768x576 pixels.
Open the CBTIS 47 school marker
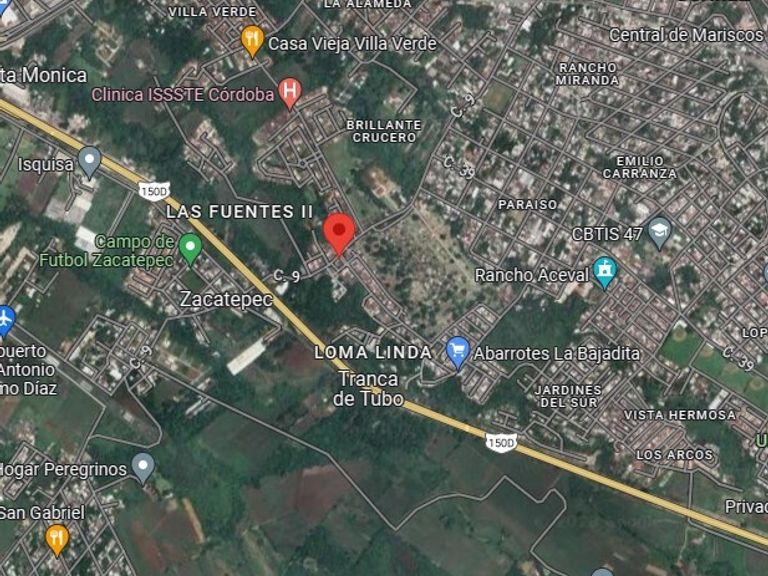[659, 233]
